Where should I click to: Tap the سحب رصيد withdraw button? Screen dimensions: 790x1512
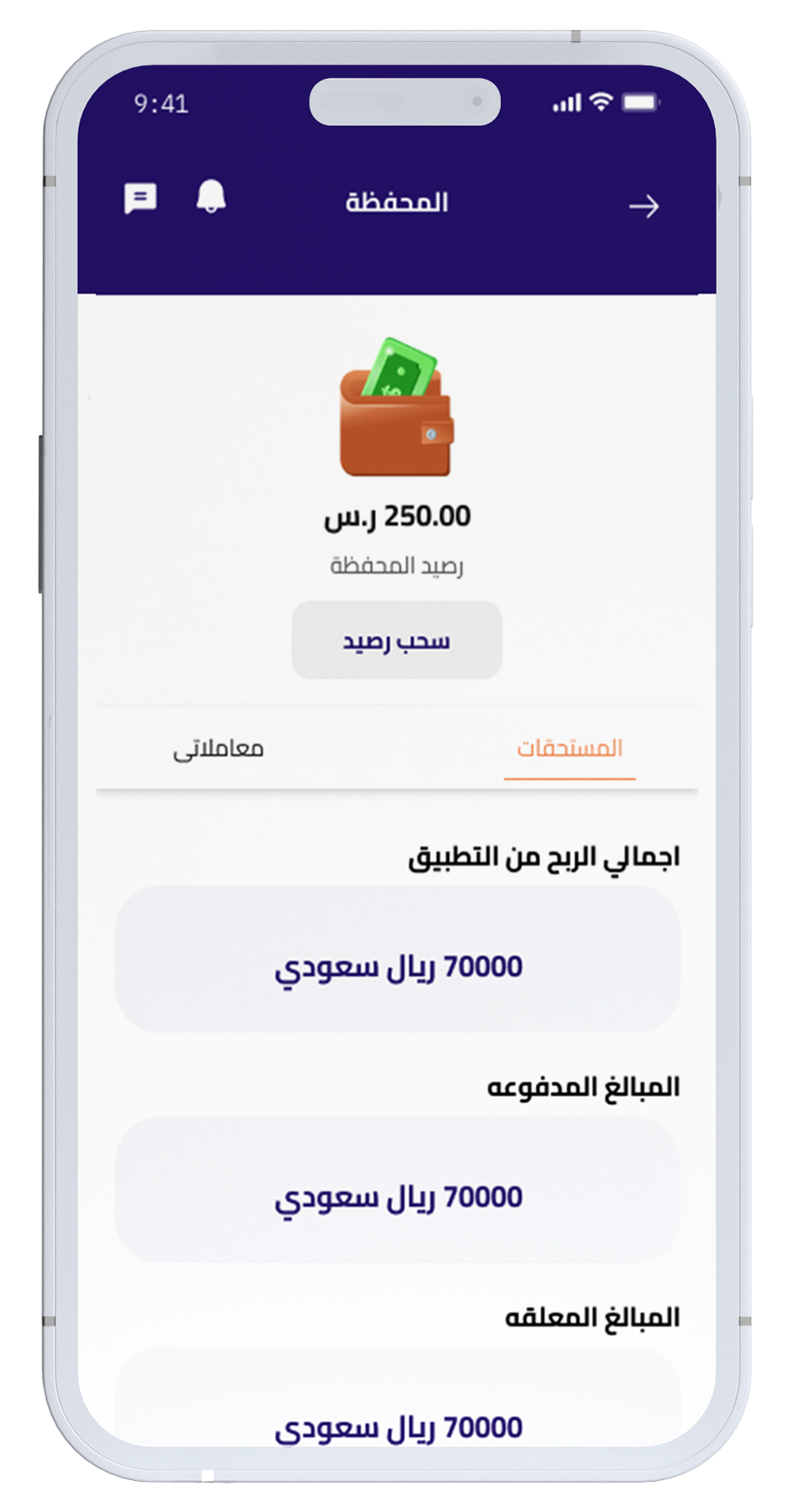click(x=397, y=641)
